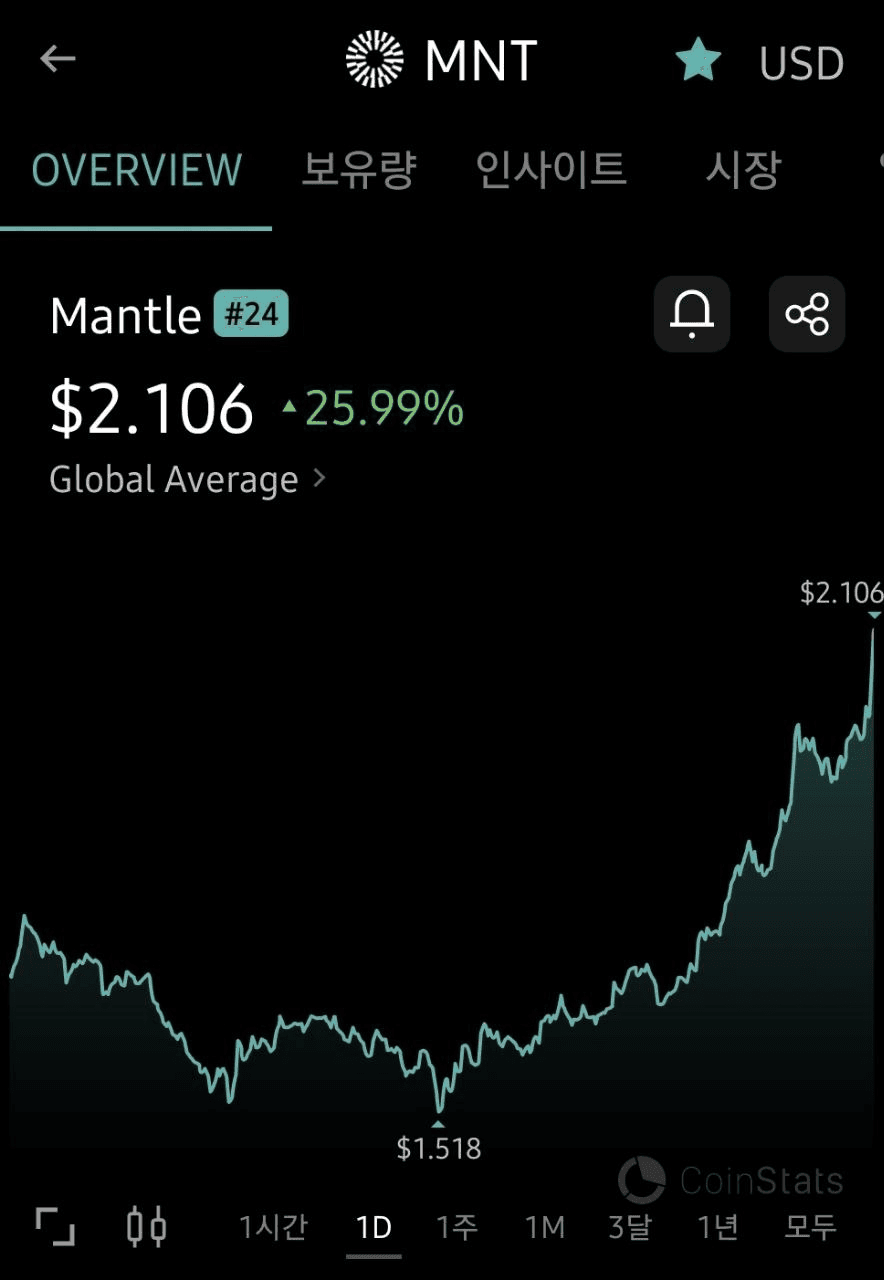Set a price alert with the bell
The image size is (884, 1280).
692,314
